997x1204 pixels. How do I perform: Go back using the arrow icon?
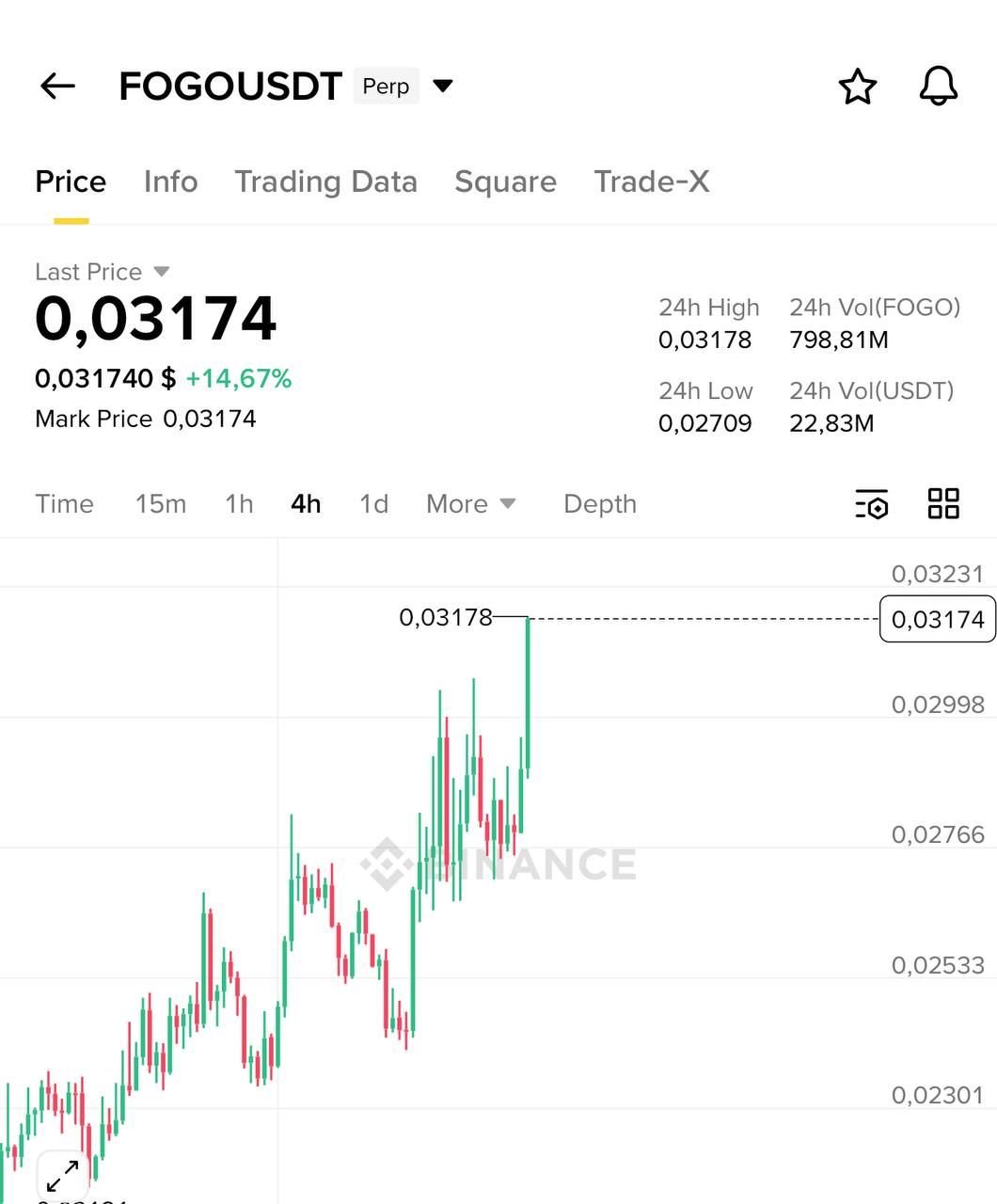pos(57,87)
